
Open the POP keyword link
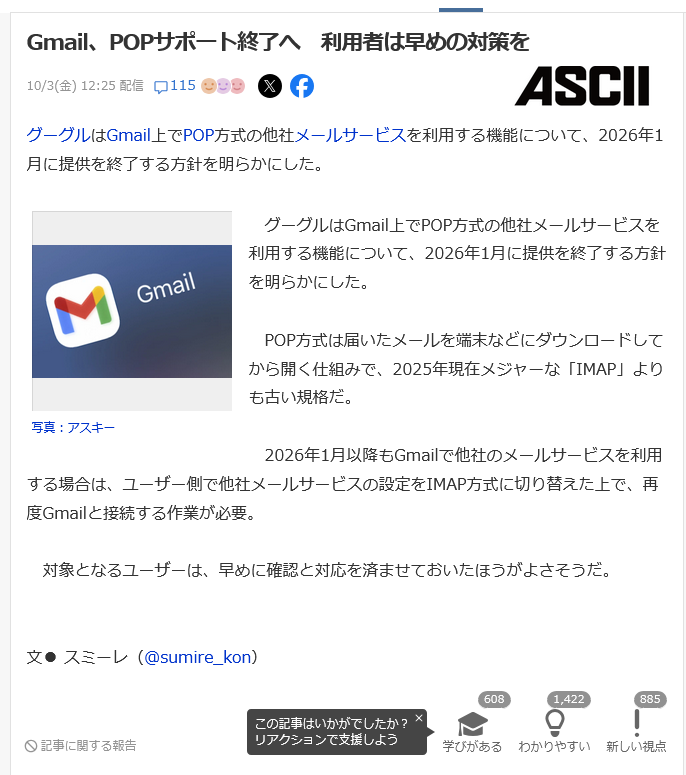[x=199, y=135]
